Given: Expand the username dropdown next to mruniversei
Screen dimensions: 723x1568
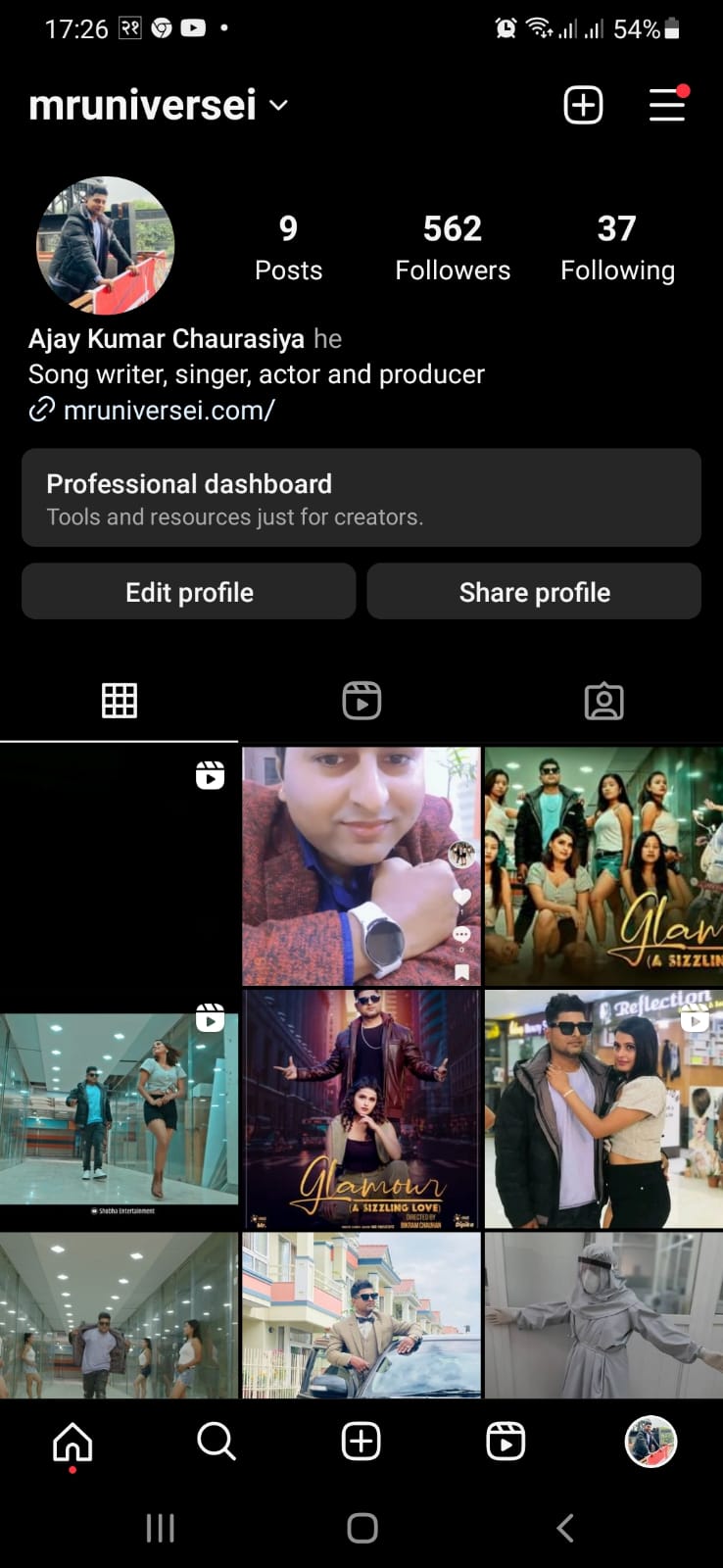Looking at the screenshot, I should (277, 107).
